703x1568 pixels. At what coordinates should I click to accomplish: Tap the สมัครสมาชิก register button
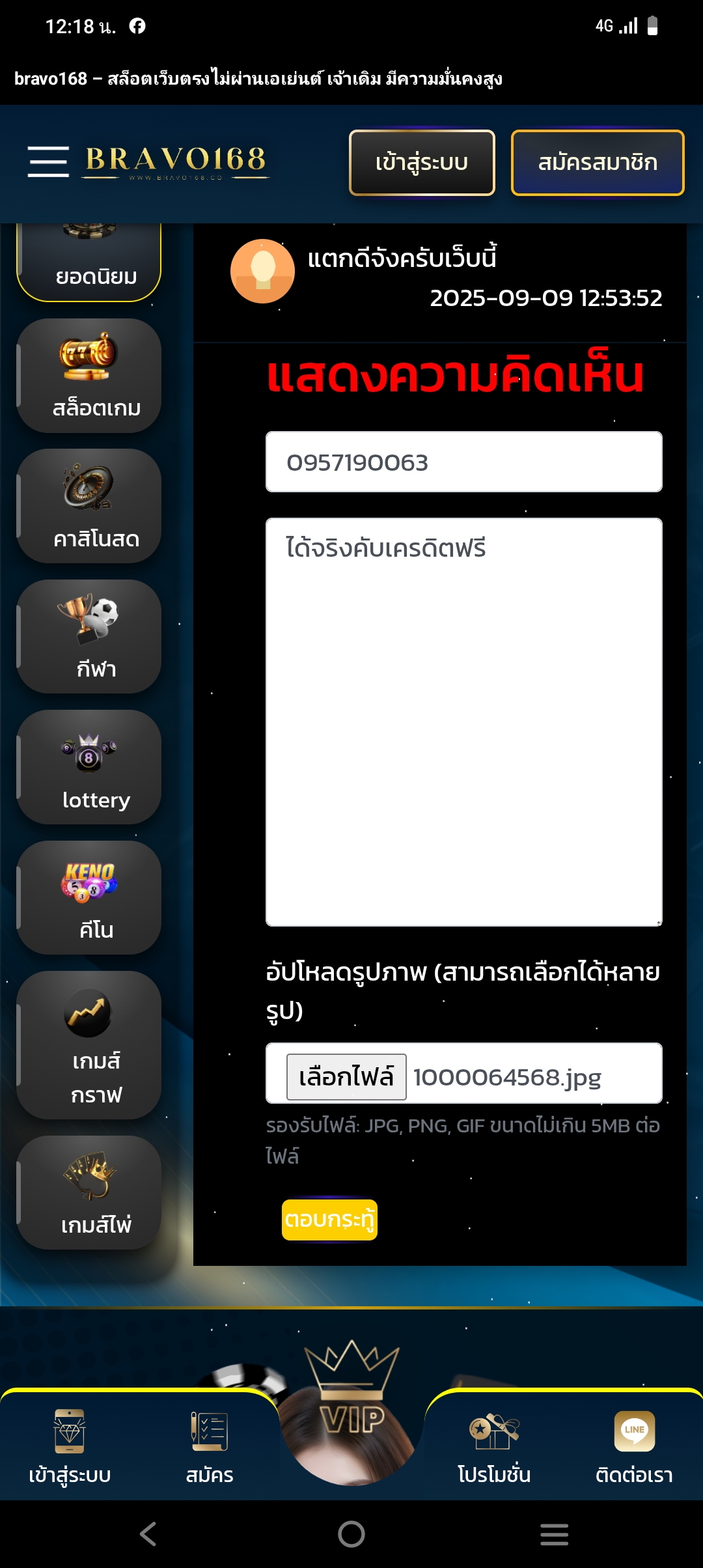598,163
